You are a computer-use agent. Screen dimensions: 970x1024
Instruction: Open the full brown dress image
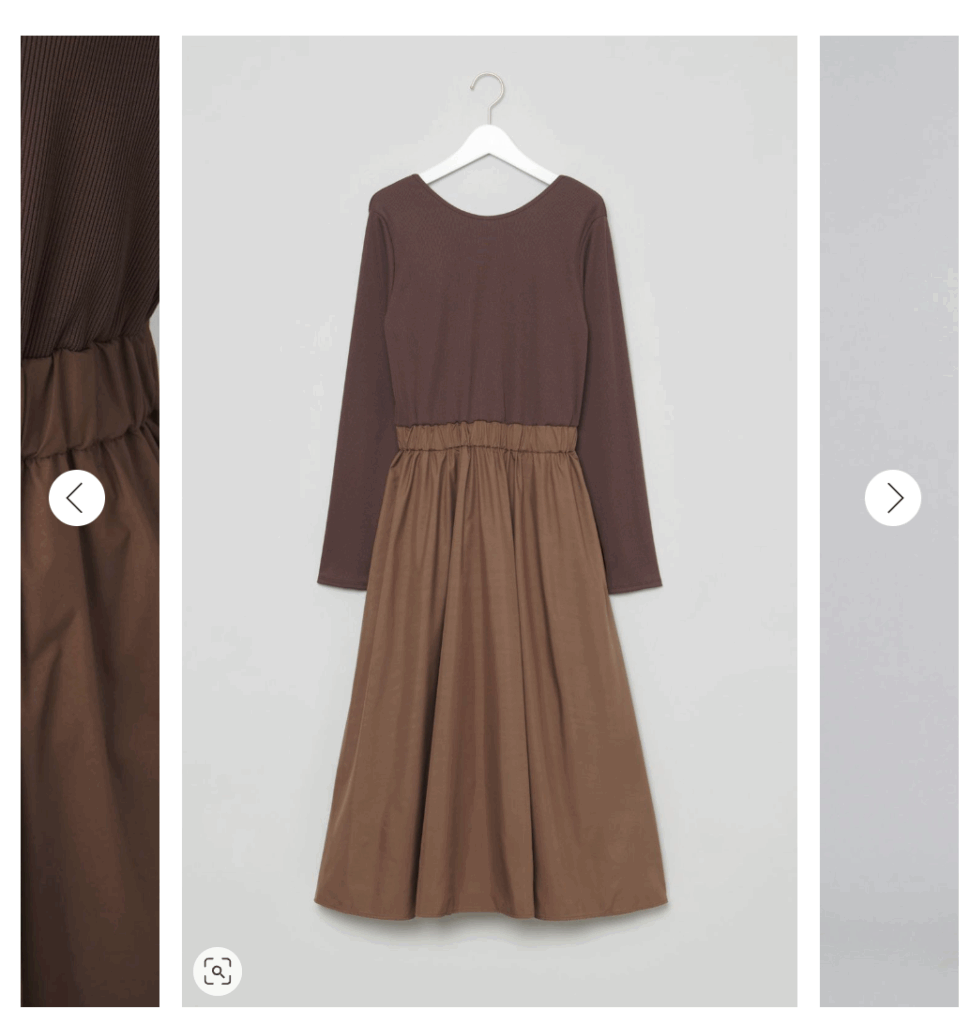[x=489, y=520]
